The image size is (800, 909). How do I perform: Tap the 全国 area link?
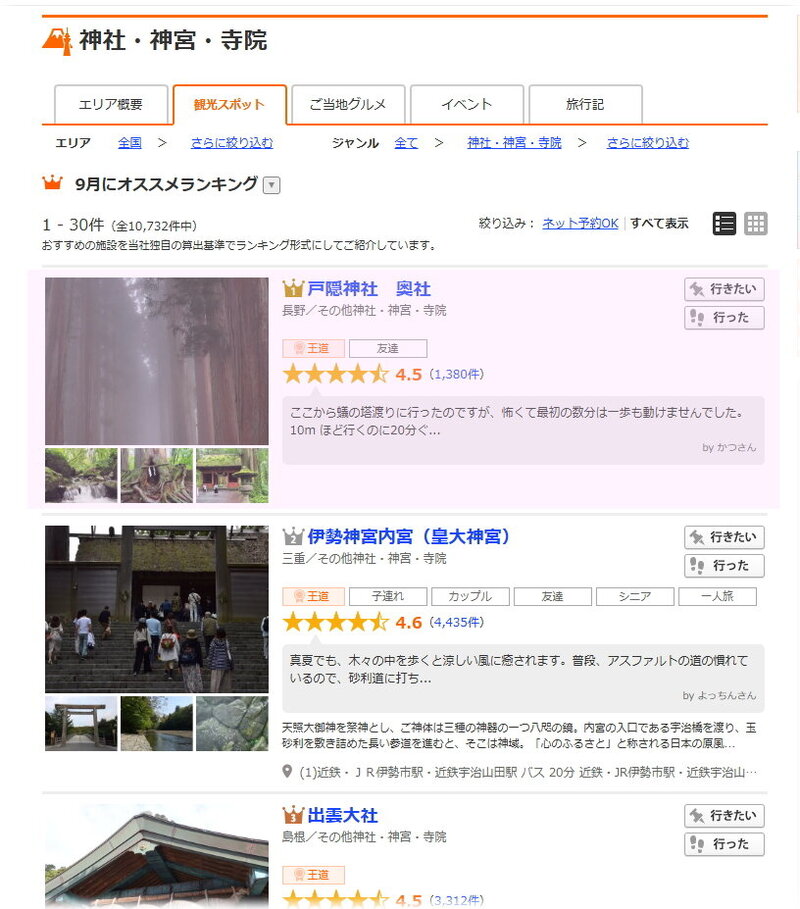[130, 143]
